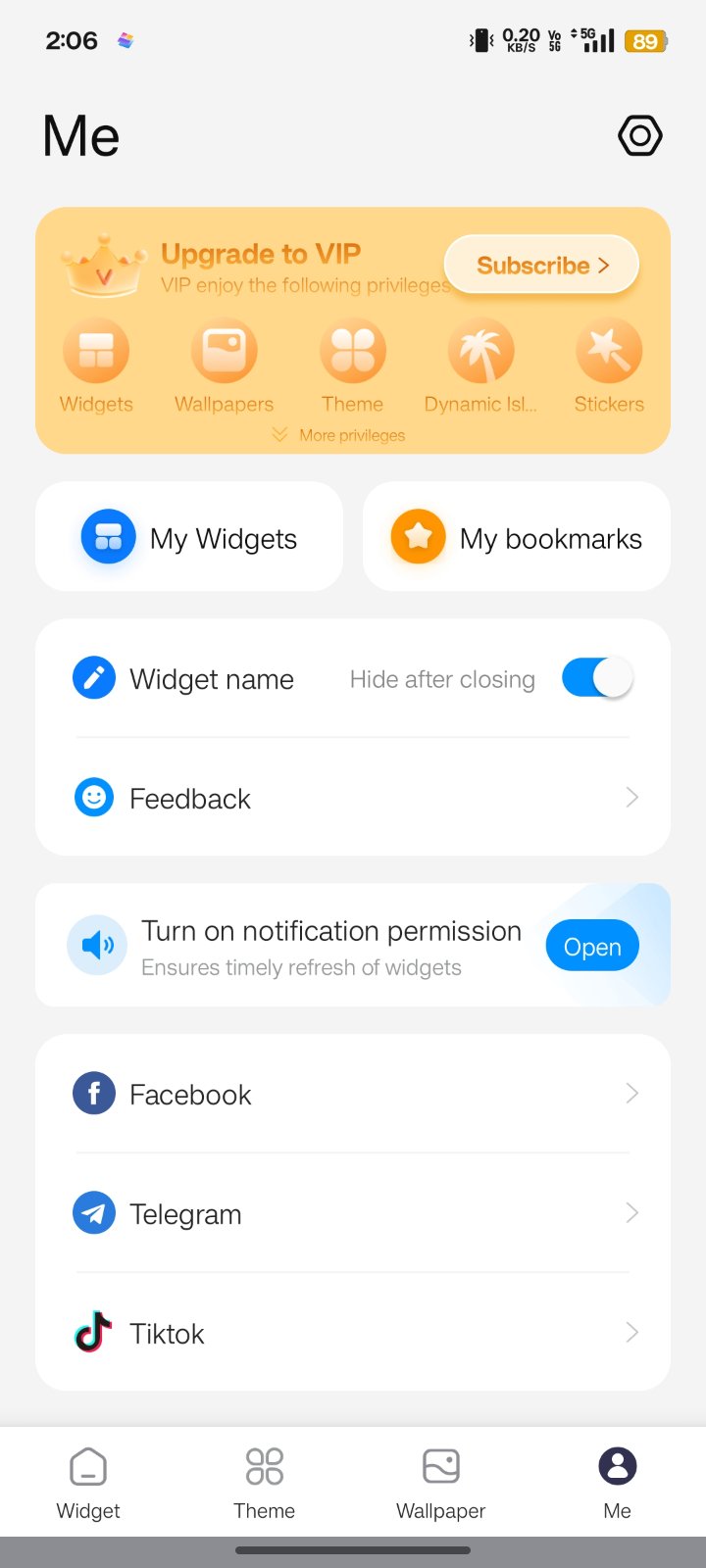Open My bookmarks
This screenshot has width=706, height=1568.
pos(517,537)
